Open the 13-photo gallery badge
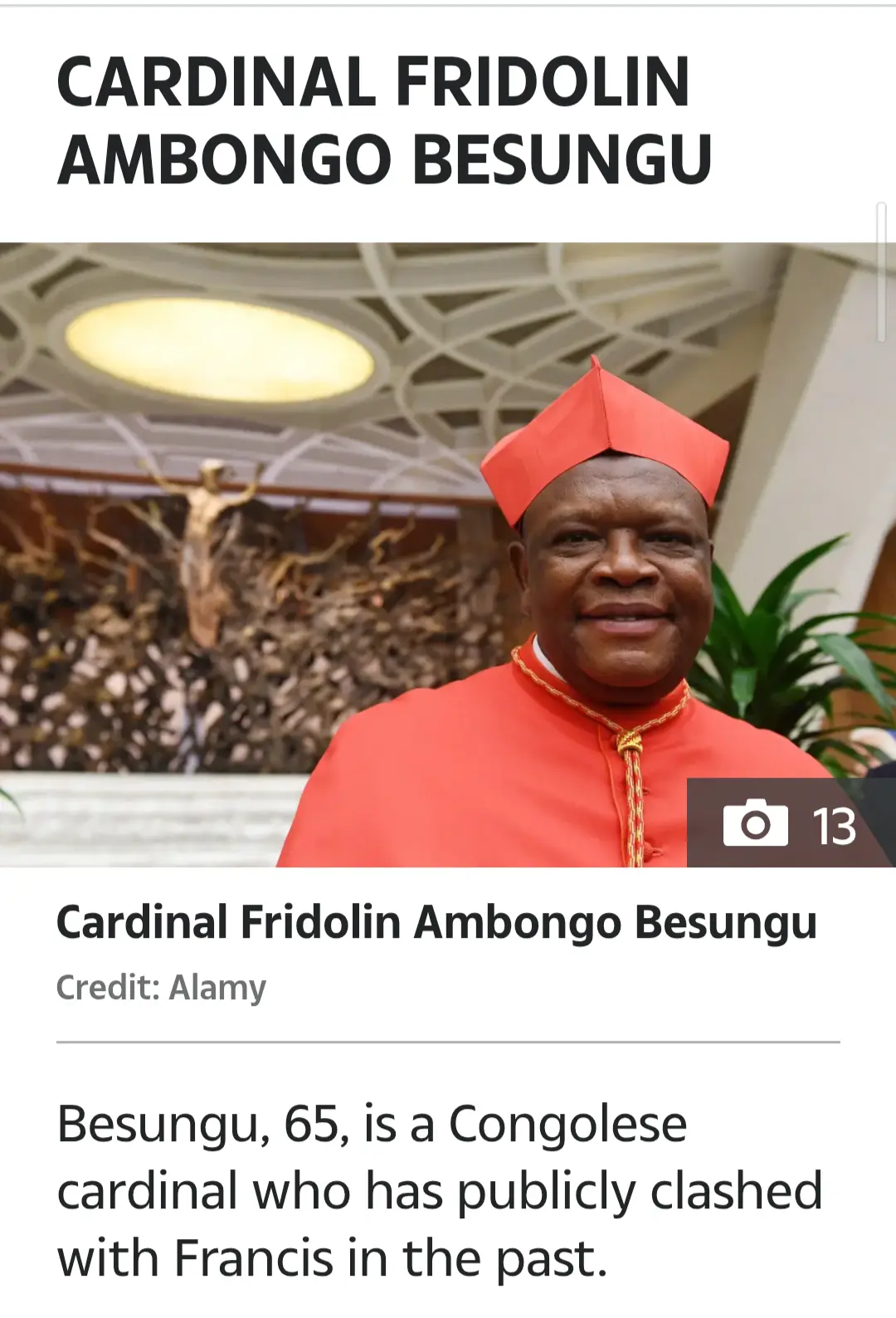The height and width of the screenshot is (1318, 896). tap(789, 823)
